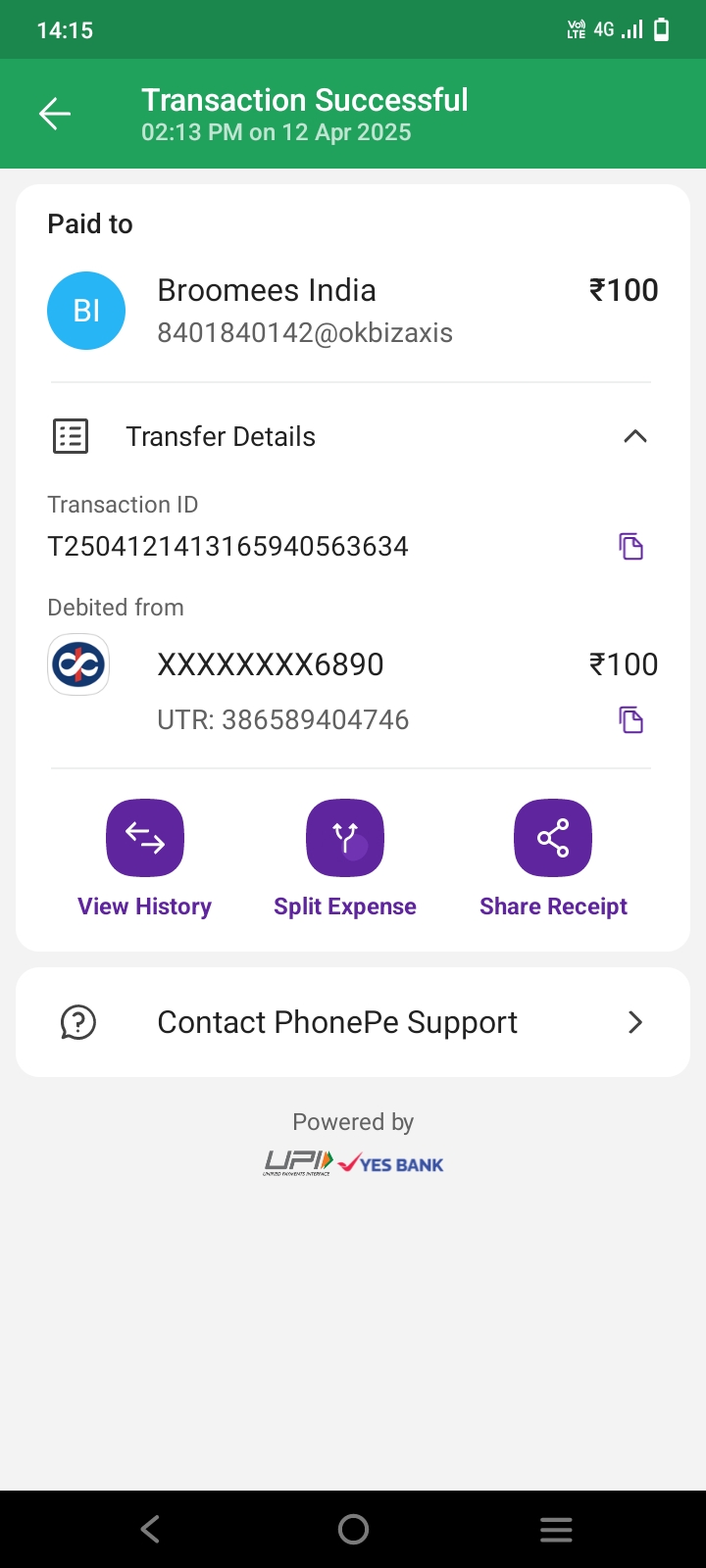This screenshot has width=706, height=1568.
Task: Copy the UTR number
Action: coord(630,720)
